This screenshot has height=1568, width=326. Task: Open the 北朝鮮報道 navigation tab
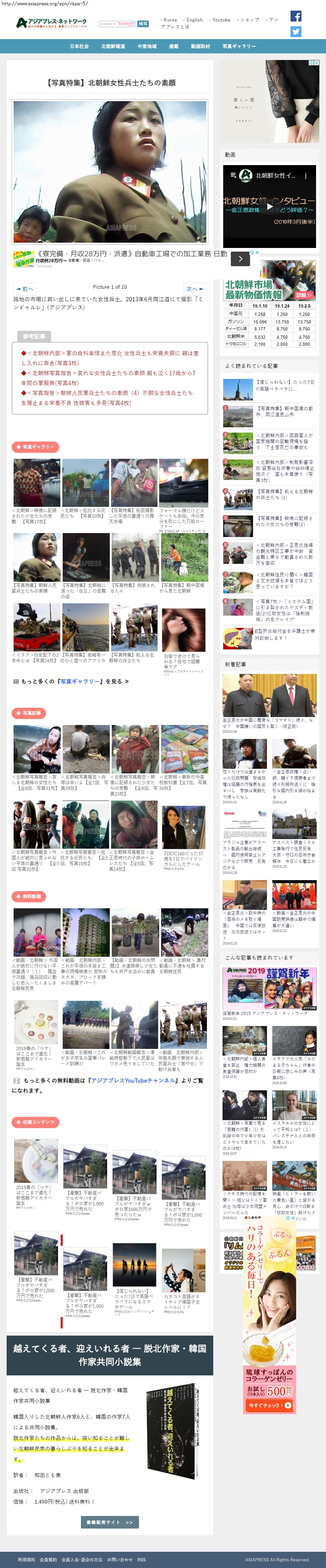113,46
